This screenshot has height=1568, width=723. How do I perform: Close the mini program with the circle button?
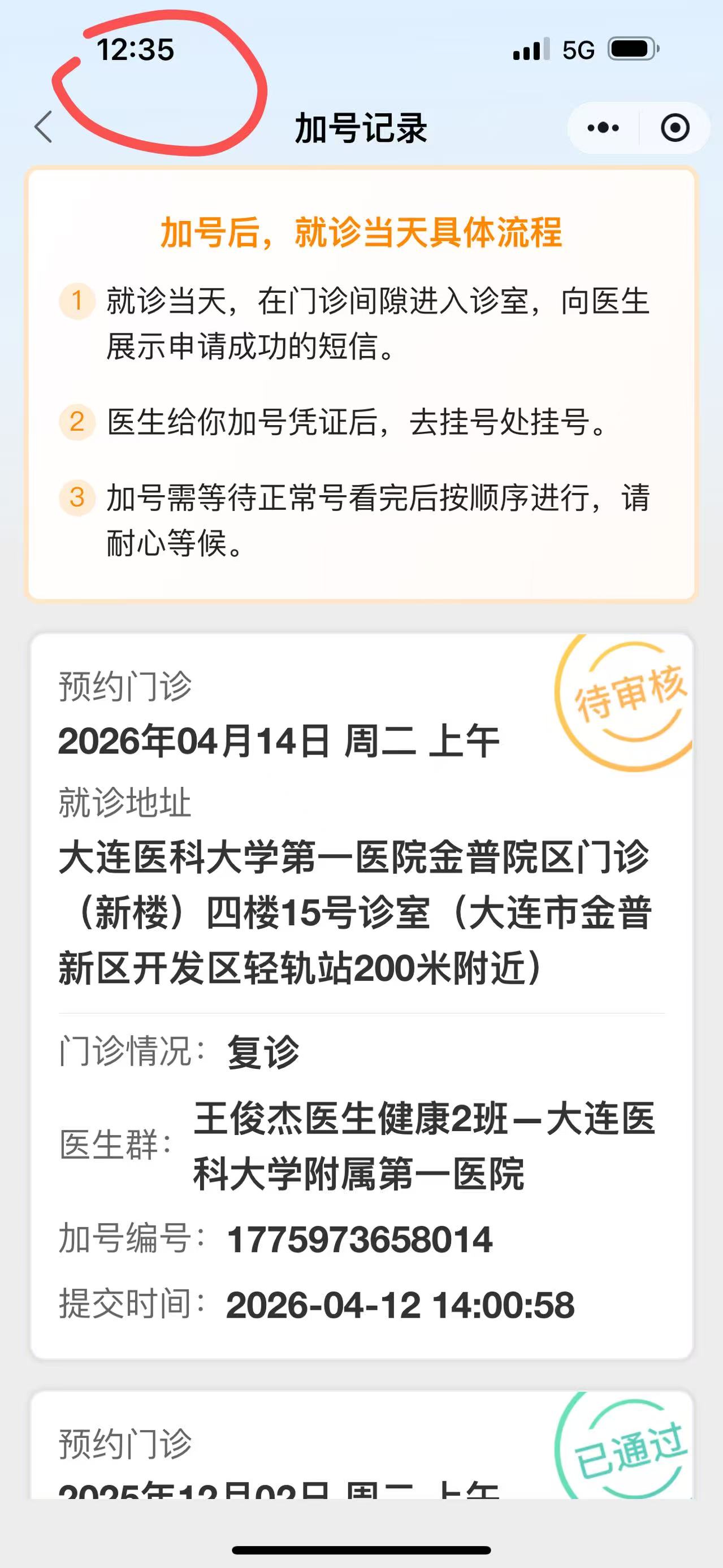pos(675,128)
